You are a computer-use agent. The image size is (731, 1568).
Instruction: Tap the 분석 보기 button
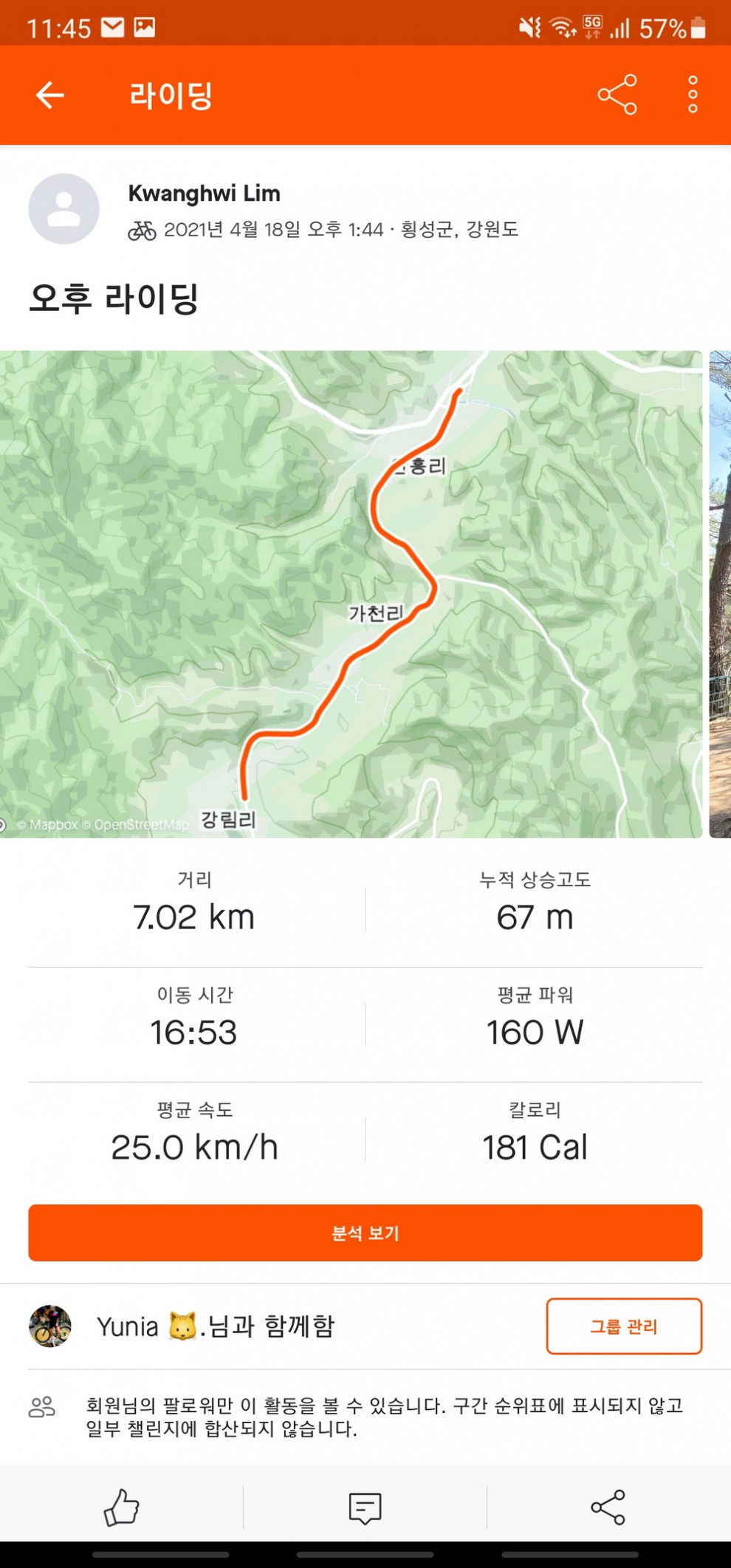365,1233
